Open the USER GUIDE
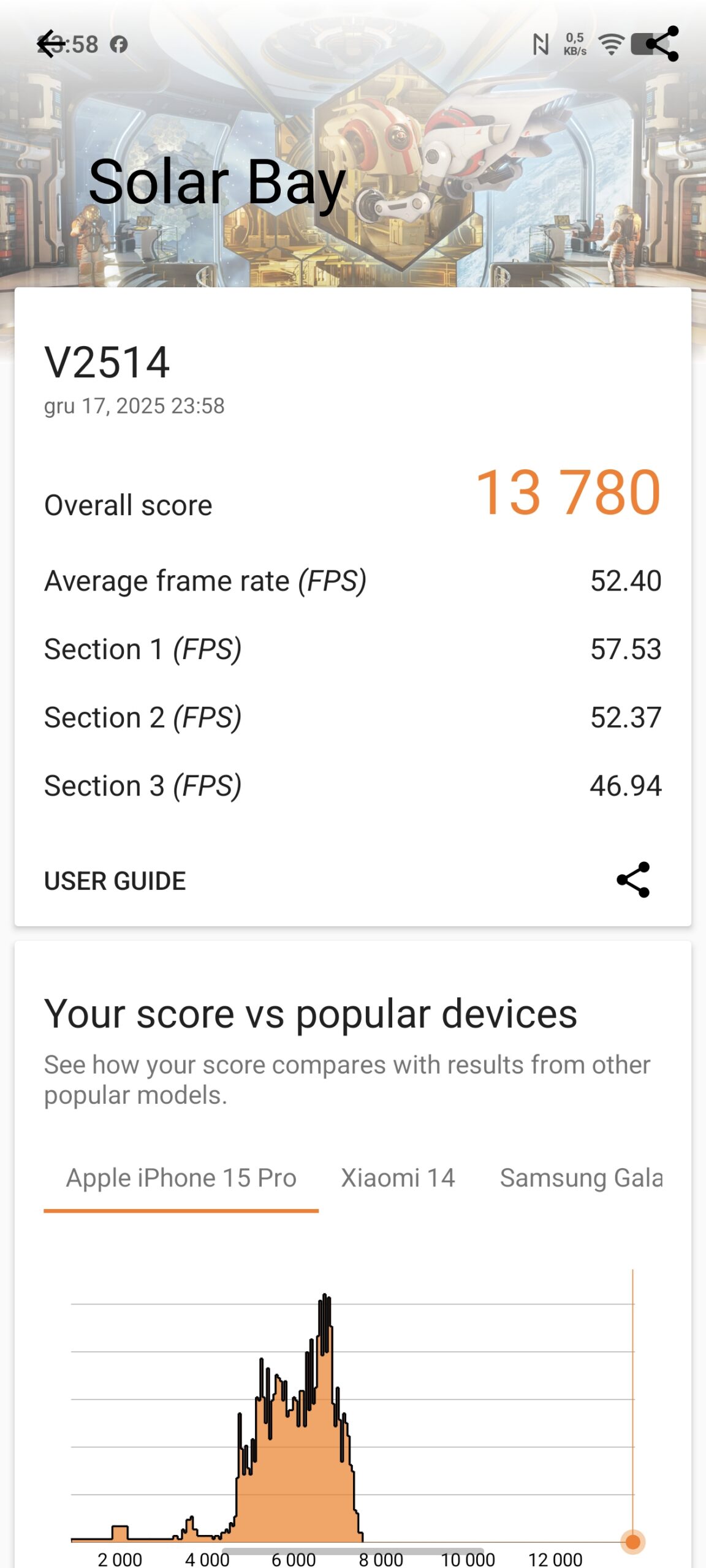The height and width of the screenshot is (1568, 706). tap(115, 881)
